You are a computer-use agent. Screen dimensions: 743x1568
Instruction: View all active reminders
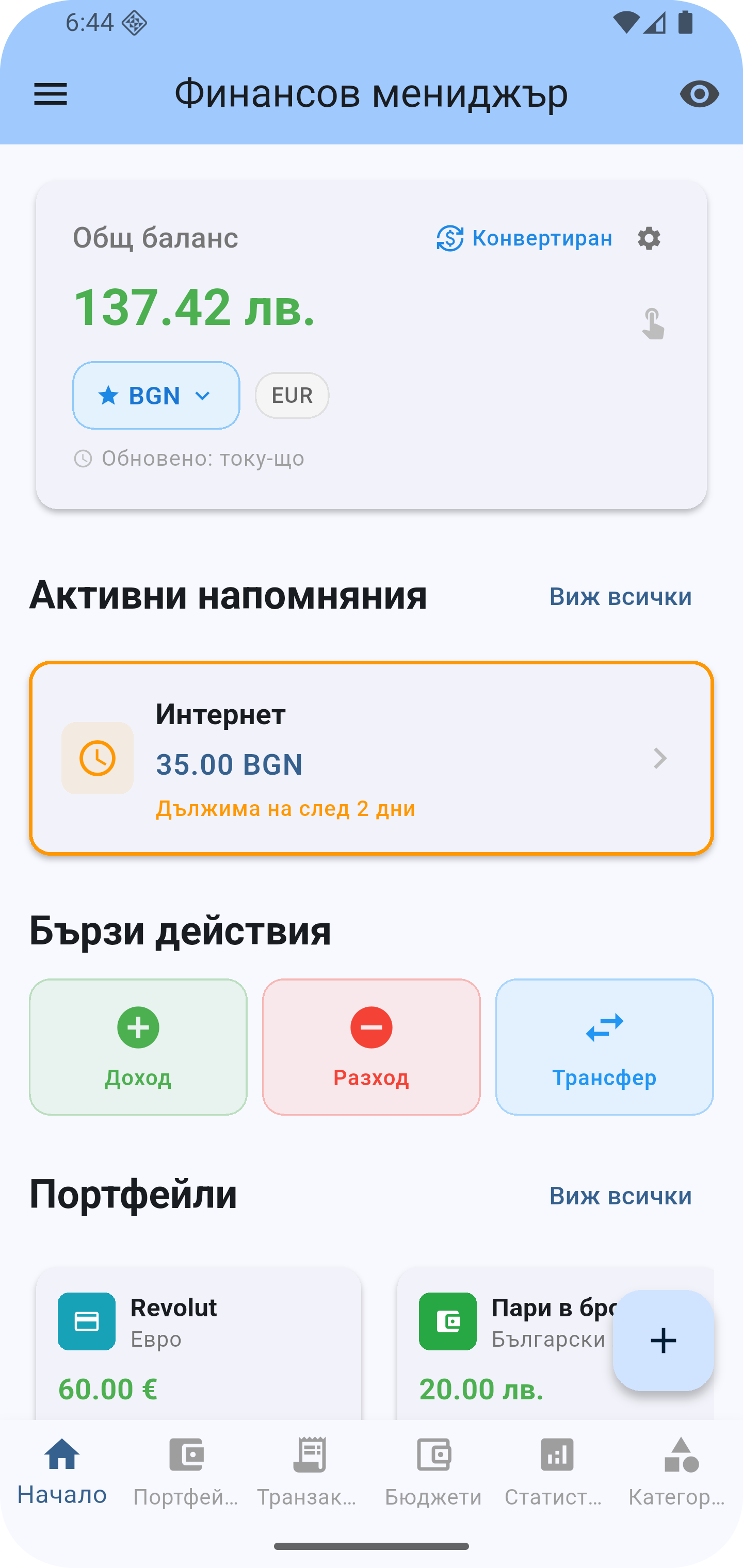620,597
